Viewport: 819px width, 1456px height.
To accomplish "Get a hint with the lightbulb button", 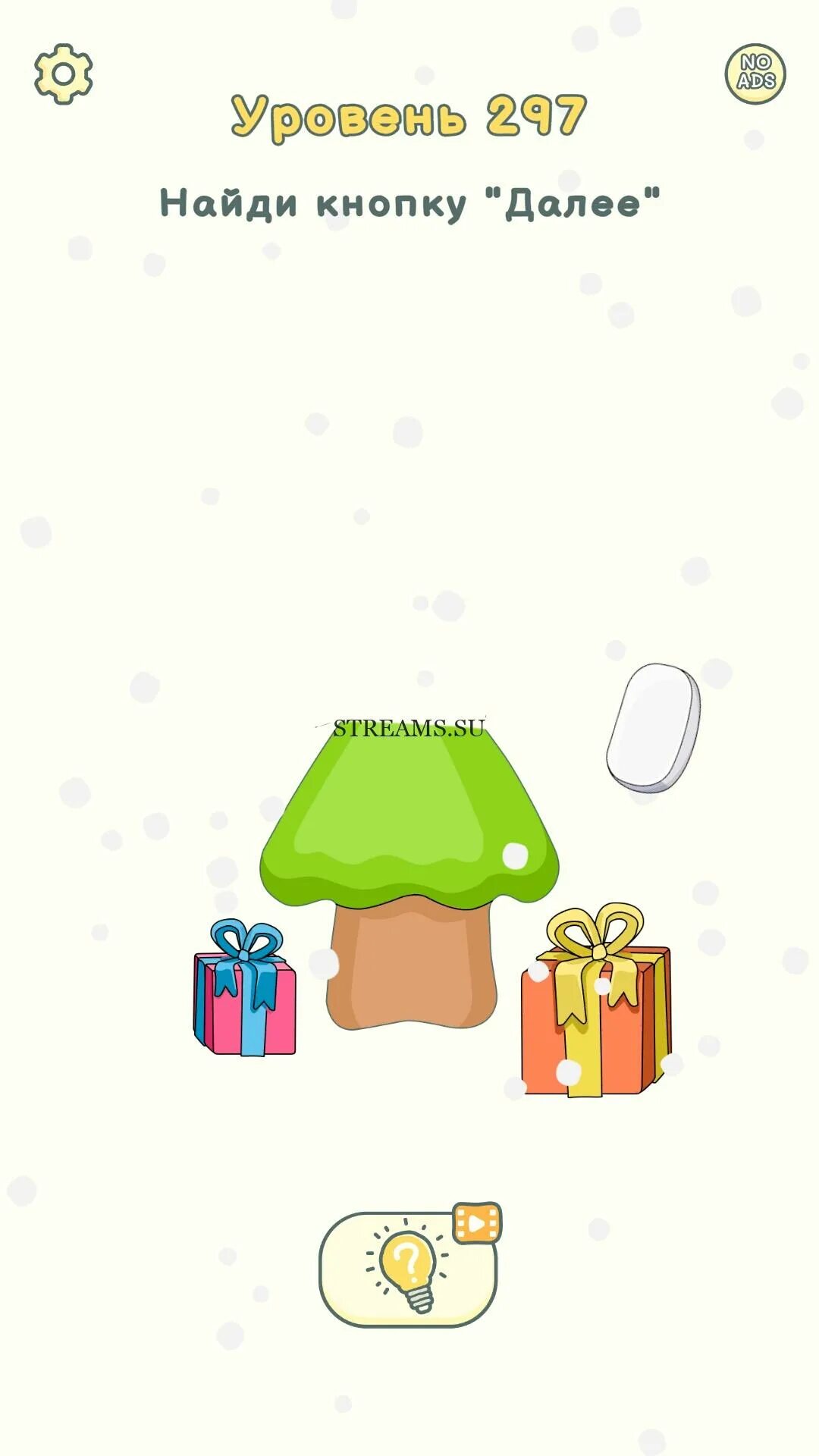I will [408, 1269].
